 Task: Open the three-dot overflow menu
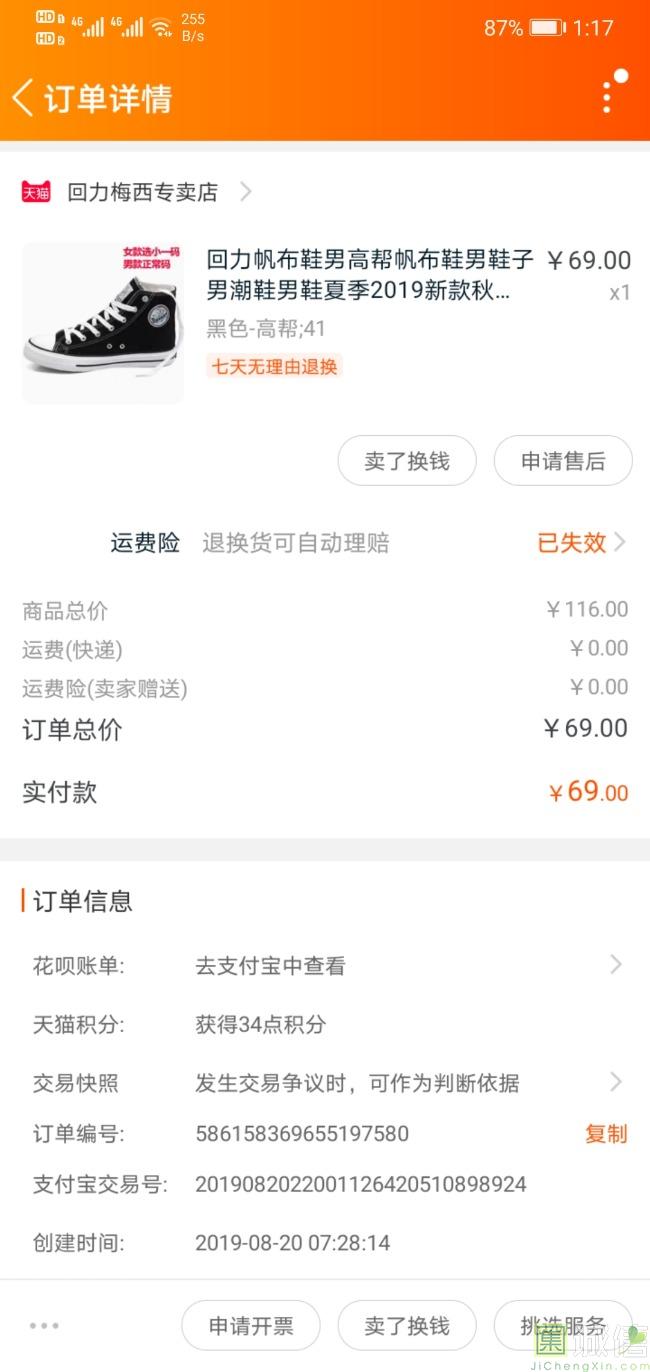coord(607,97)
